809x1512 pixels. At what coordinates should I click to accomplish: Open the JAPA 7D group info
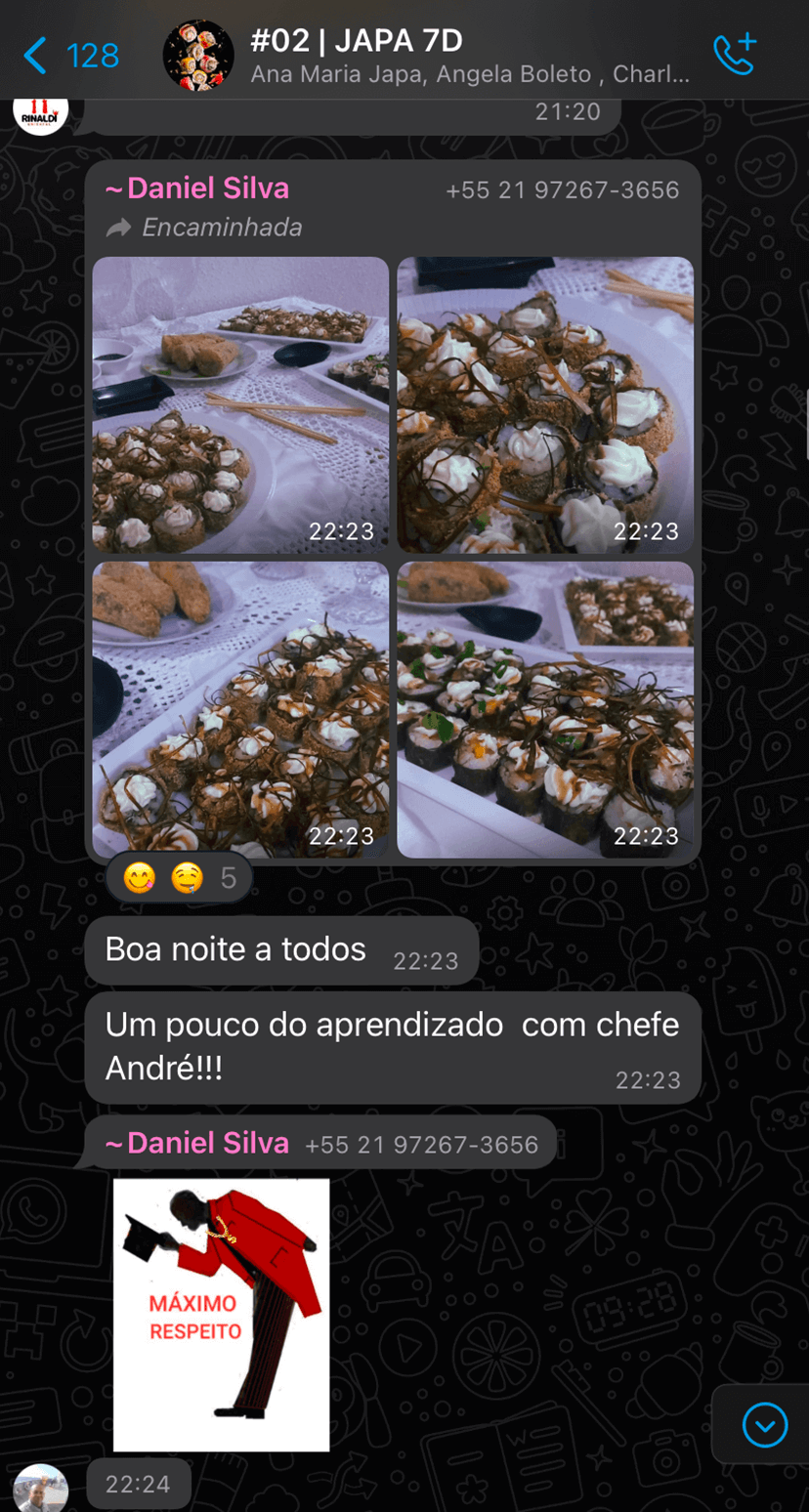[469, 56]
